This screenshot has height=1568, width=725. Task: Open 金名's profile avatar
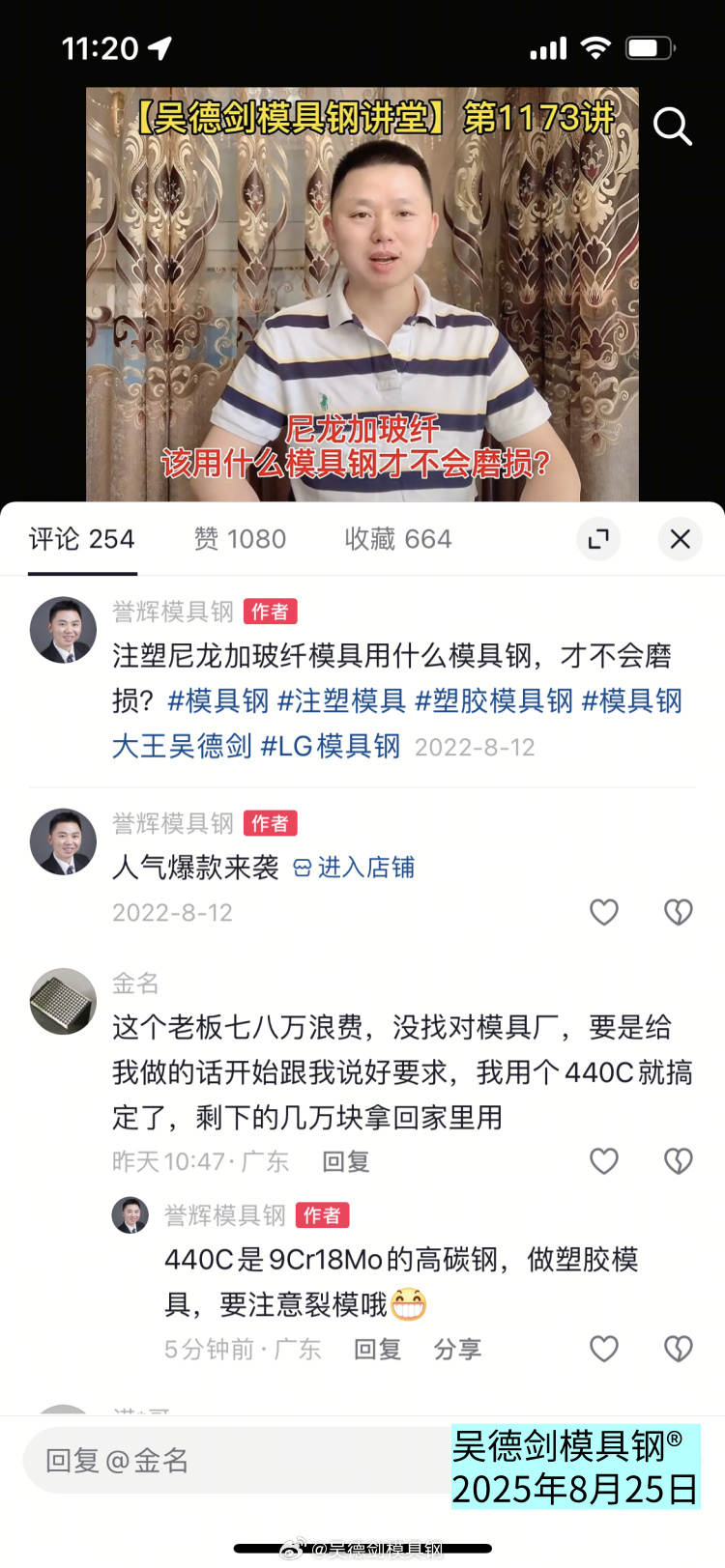pyautogui.click(x=63, y=1002)
